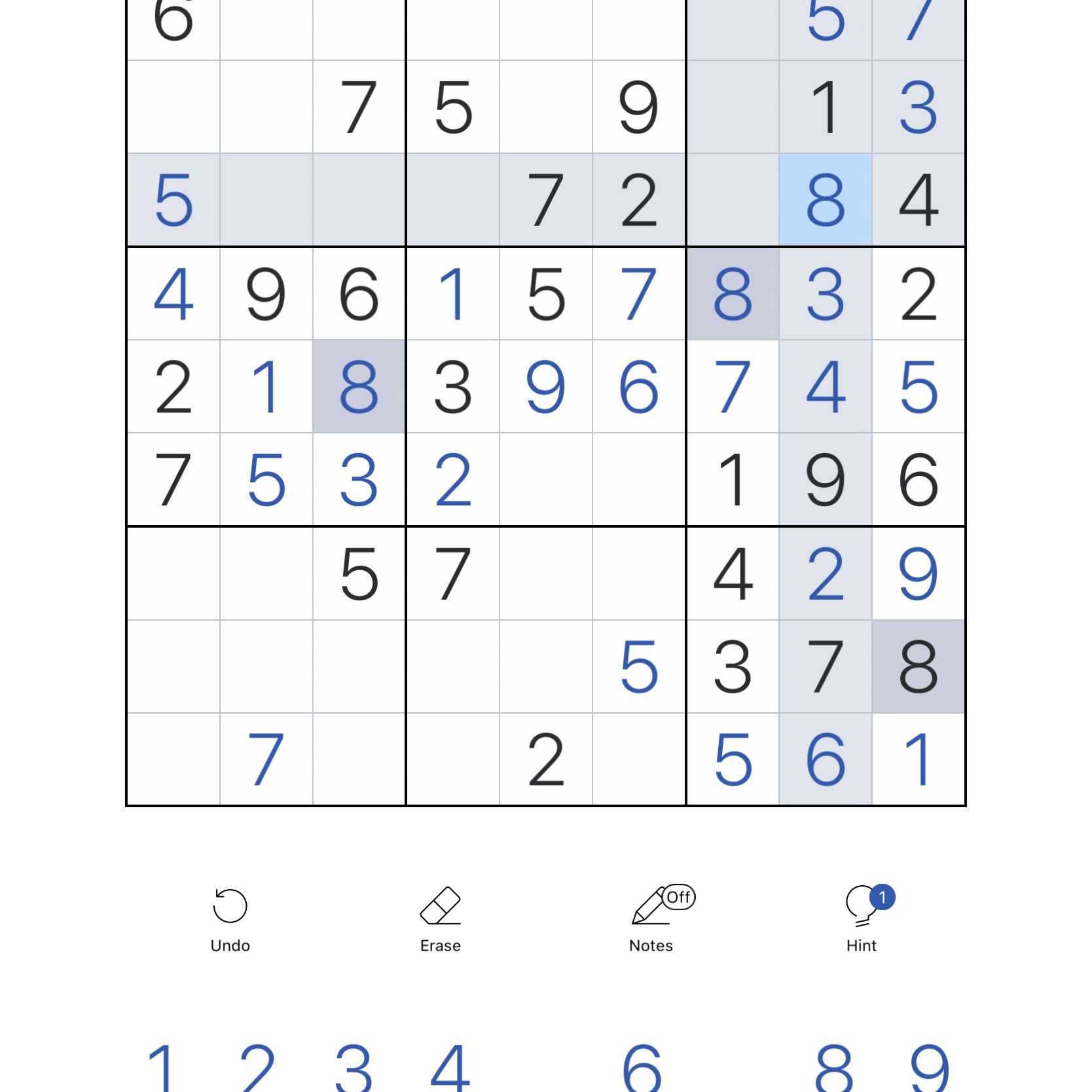Select empty cell right of blue 2

pos(546,480)
